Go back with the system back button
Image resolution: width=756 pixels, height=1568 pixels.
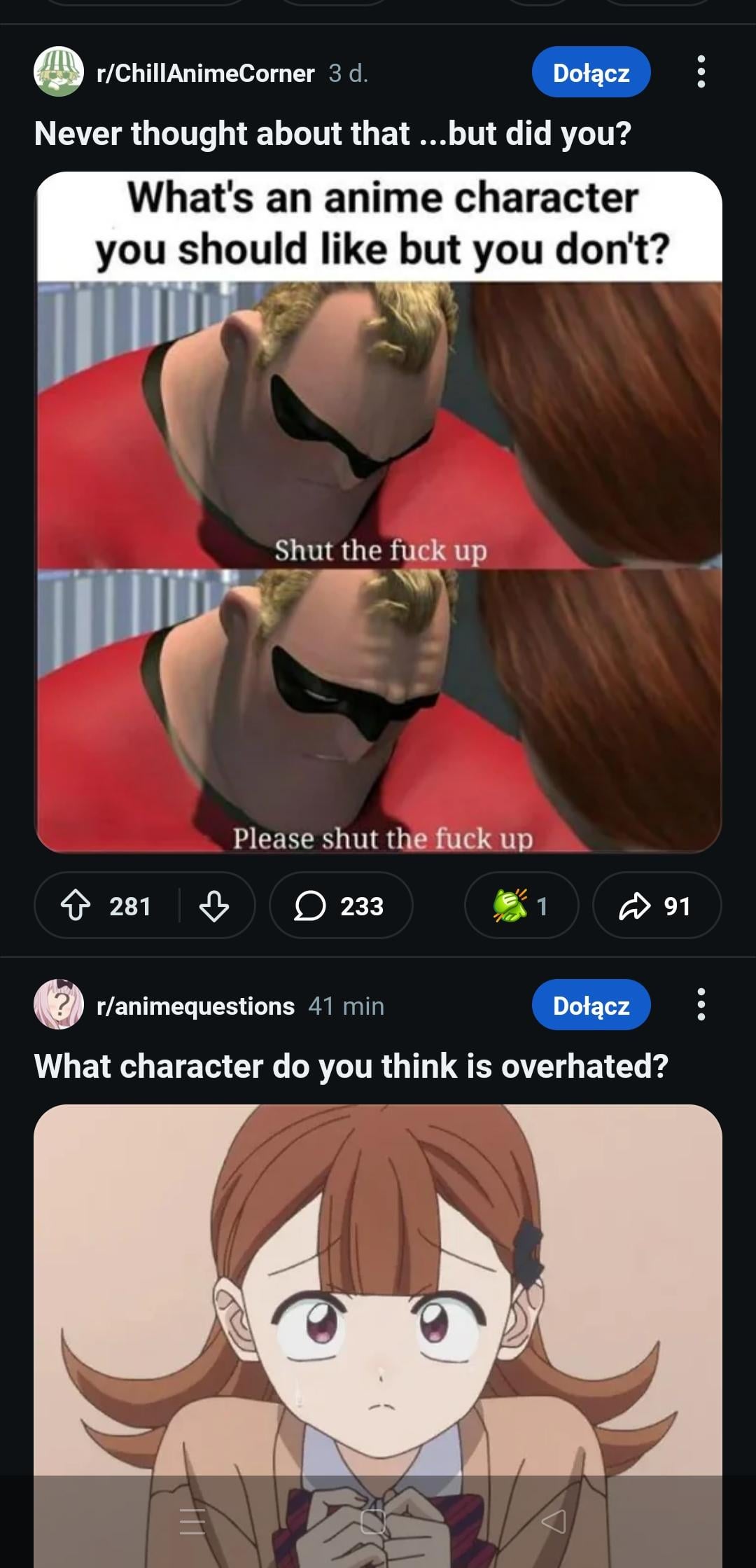[x=554, y=1521]
